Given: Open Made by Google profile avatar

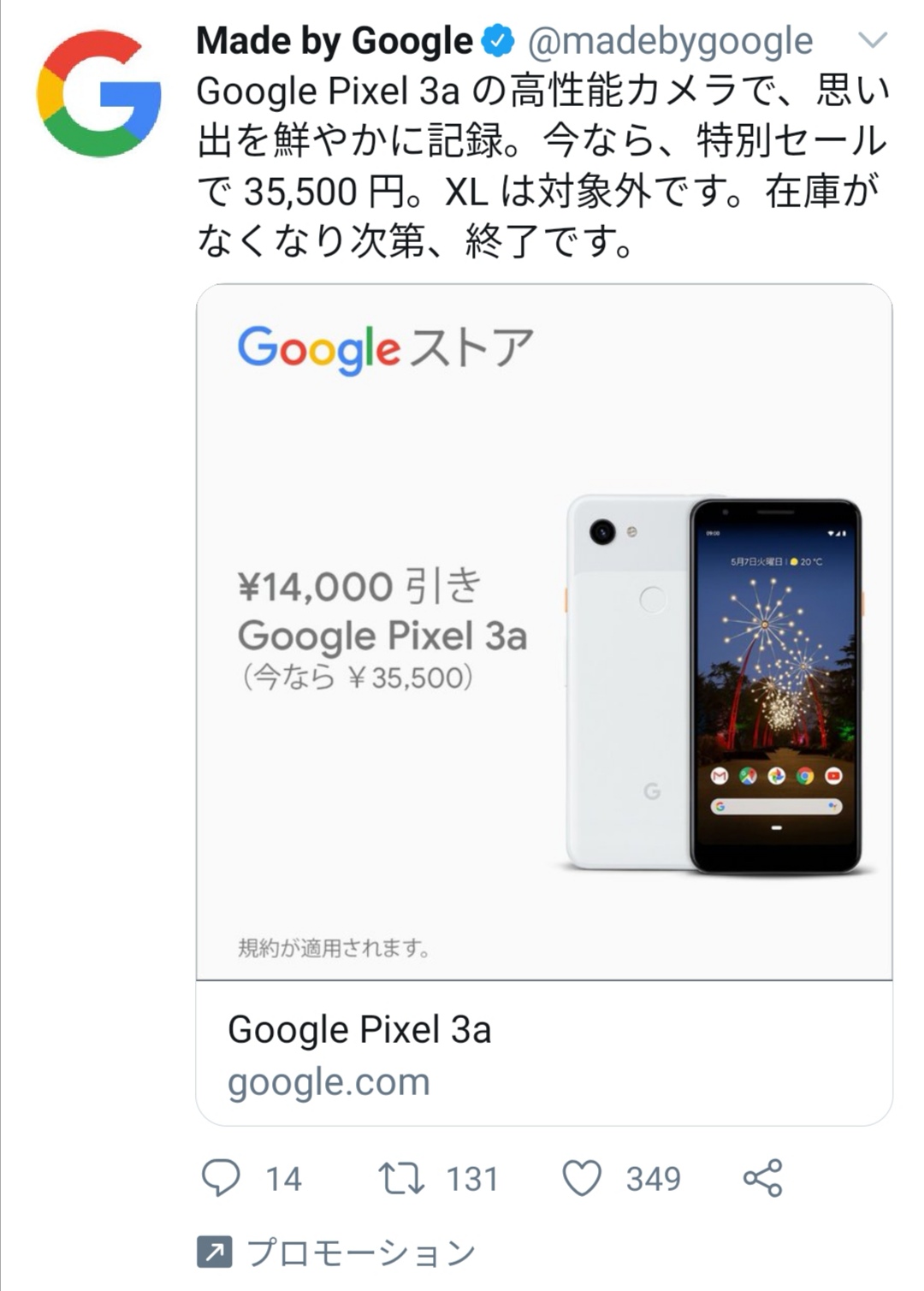Looking at the screenshot, I should coord(99,94).
